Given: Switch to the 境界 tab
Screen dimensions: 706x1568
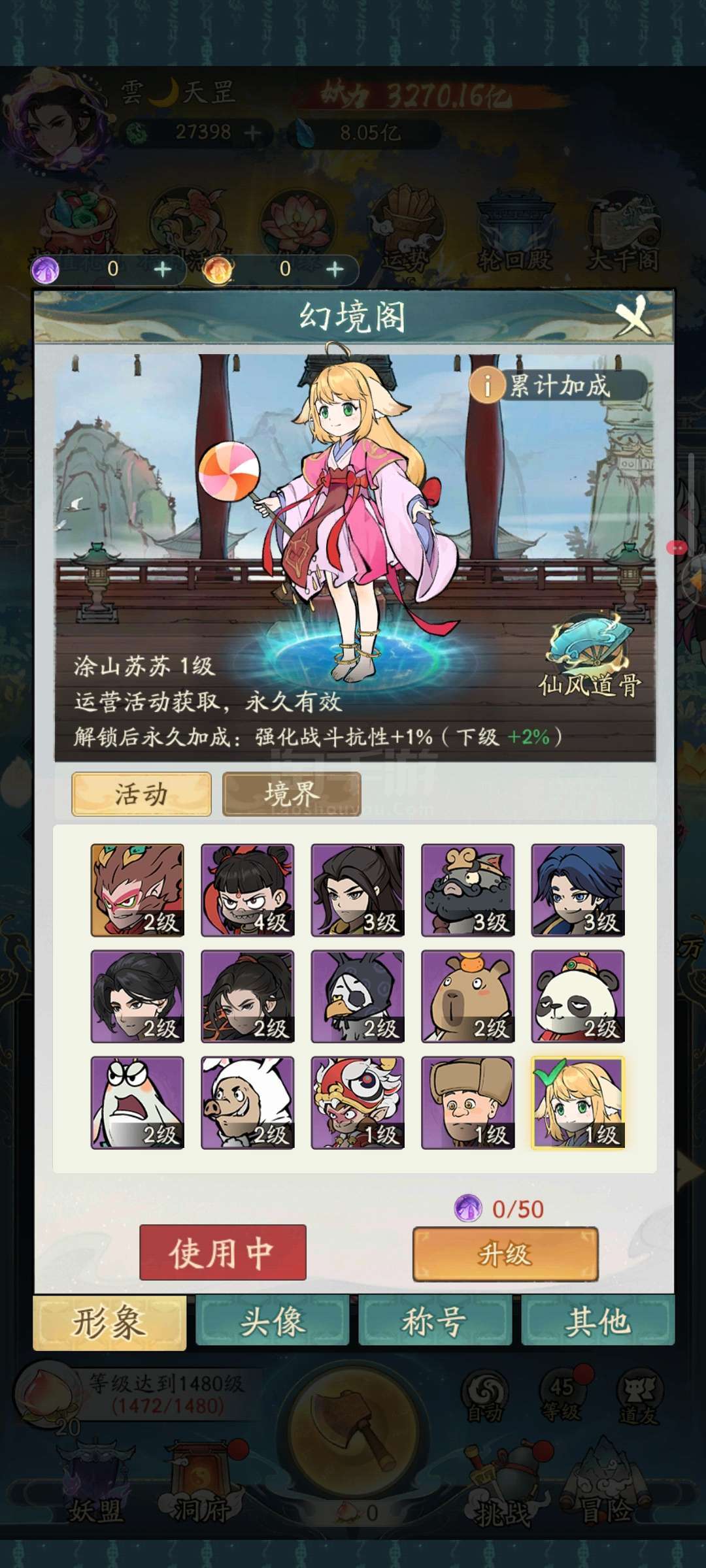Looking at the screenshot, I should 292,794.
